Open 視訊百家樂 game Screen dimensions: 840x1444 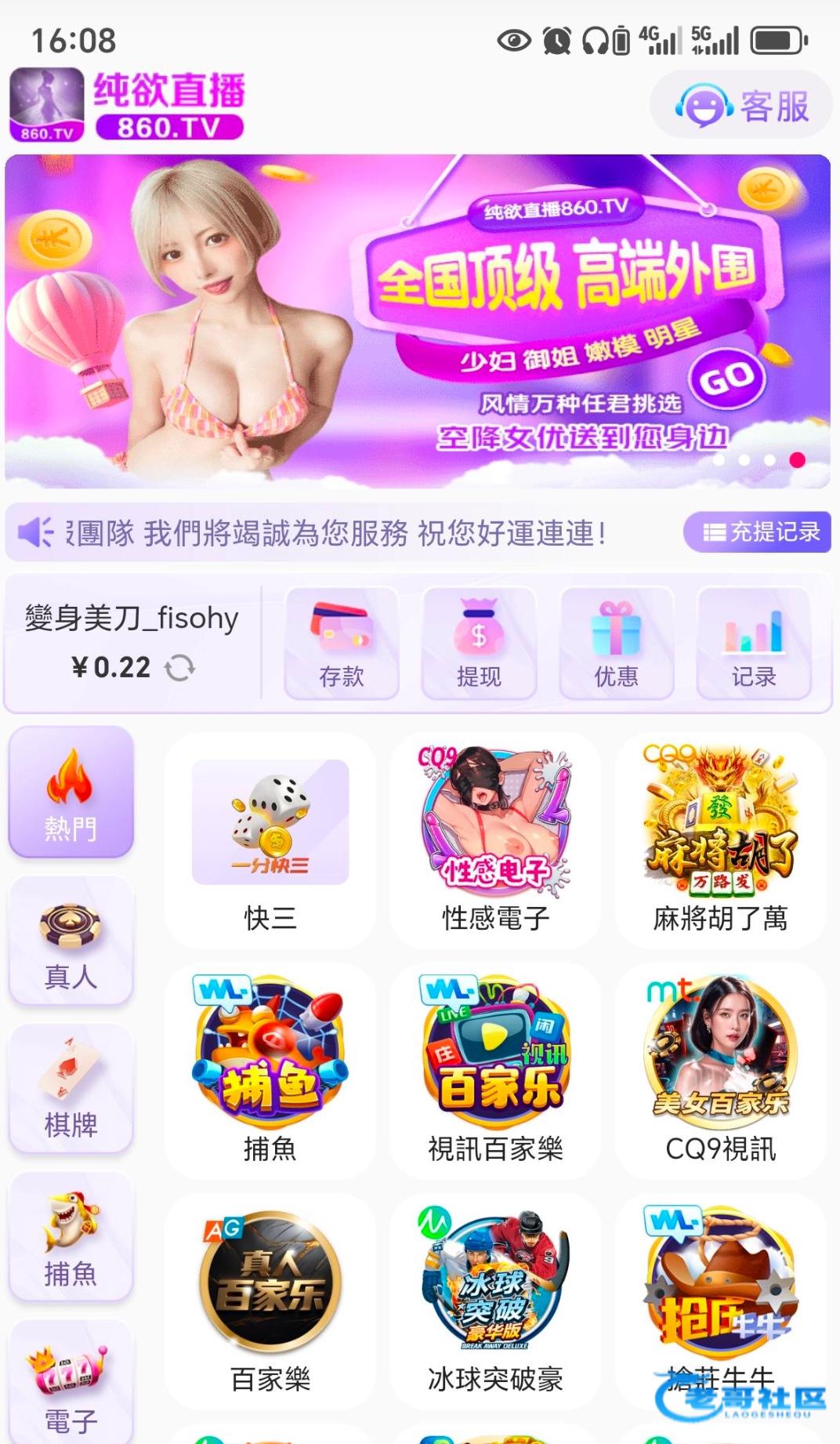(495, 1071)
